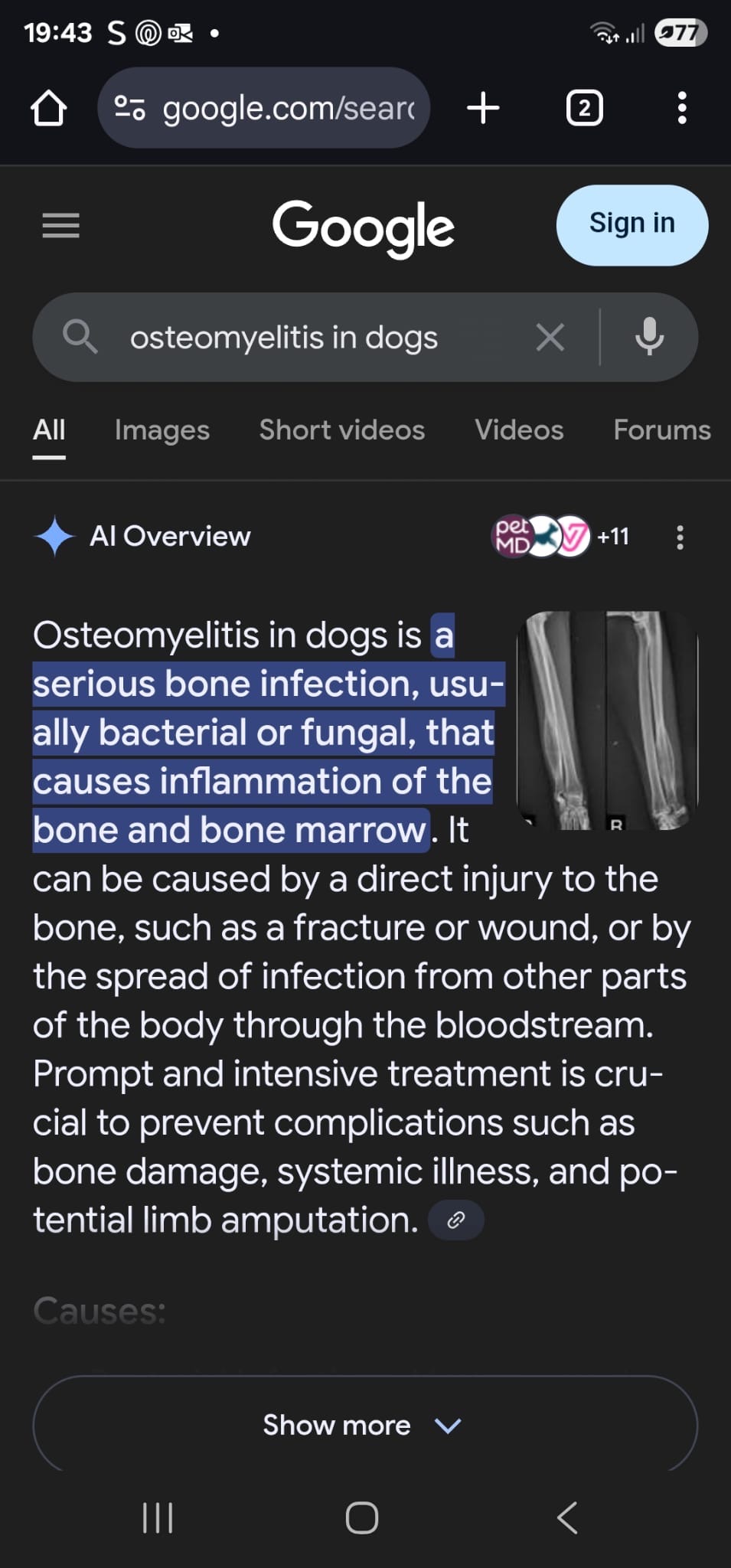Image resolution: width=731 pixels, height=1568 pixels.
Task: Tap the google.com address bar
Action: 264,108
